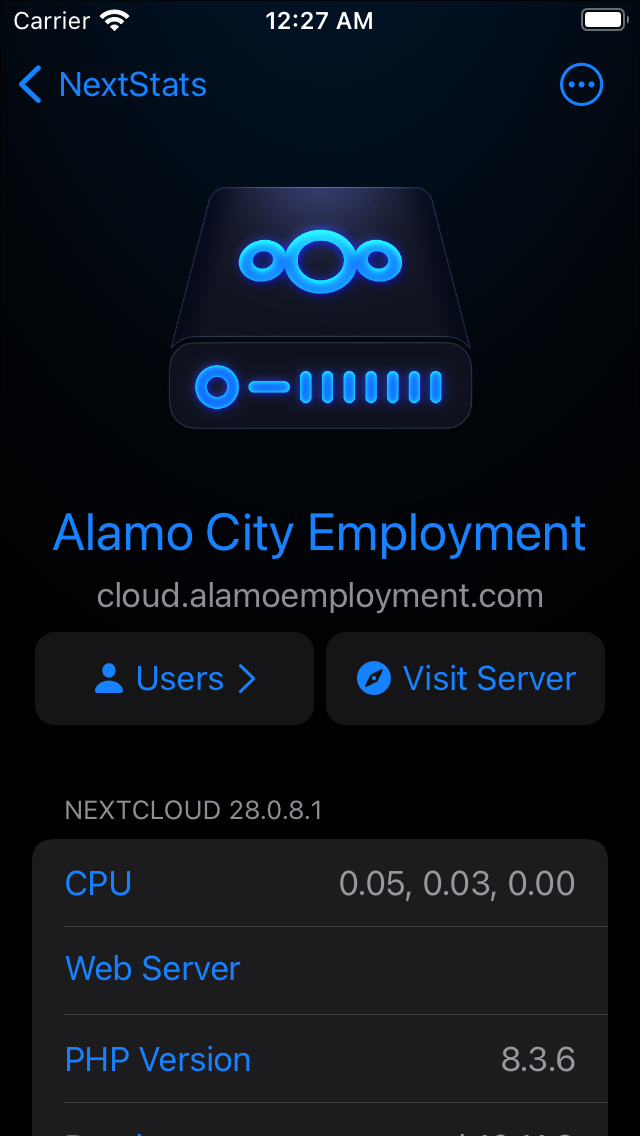Open the more options ellipsis menu
The width and height of the screenshot is (640, 1136).
click(x=581, y=85)
